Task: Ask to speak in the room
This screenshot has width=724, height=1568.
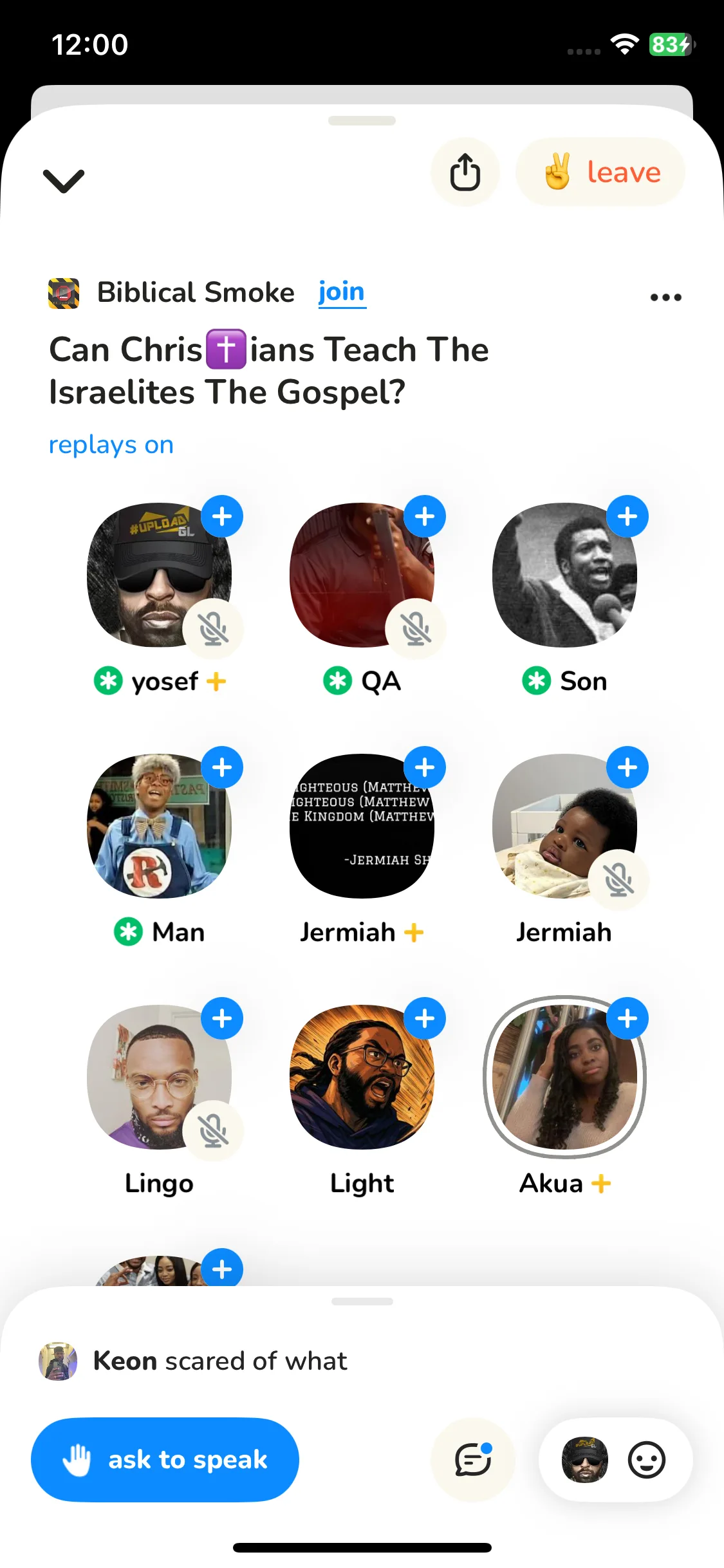Action: click(x=165, y=1460)
